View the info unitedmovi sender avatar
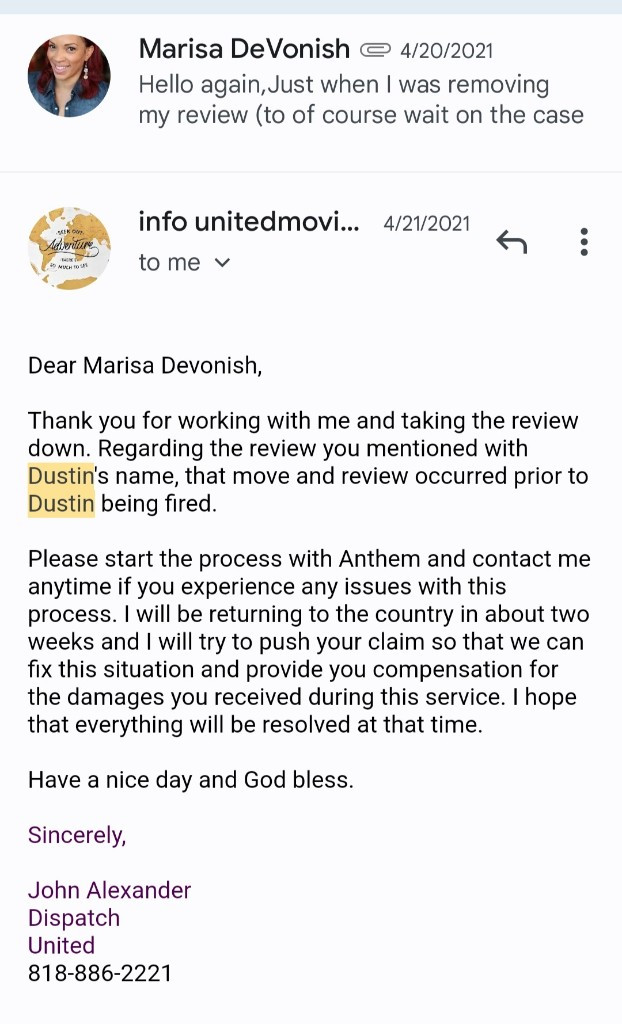 (x=69, y=249)
